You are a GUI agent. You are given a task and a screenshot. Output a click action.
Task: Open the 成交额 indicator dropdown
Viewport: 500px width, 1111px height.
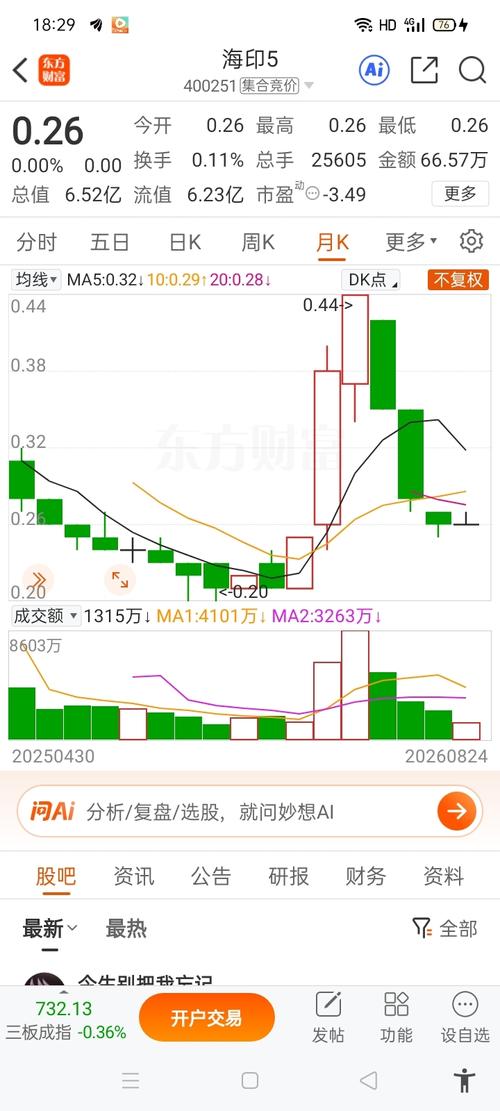(46, 616)
